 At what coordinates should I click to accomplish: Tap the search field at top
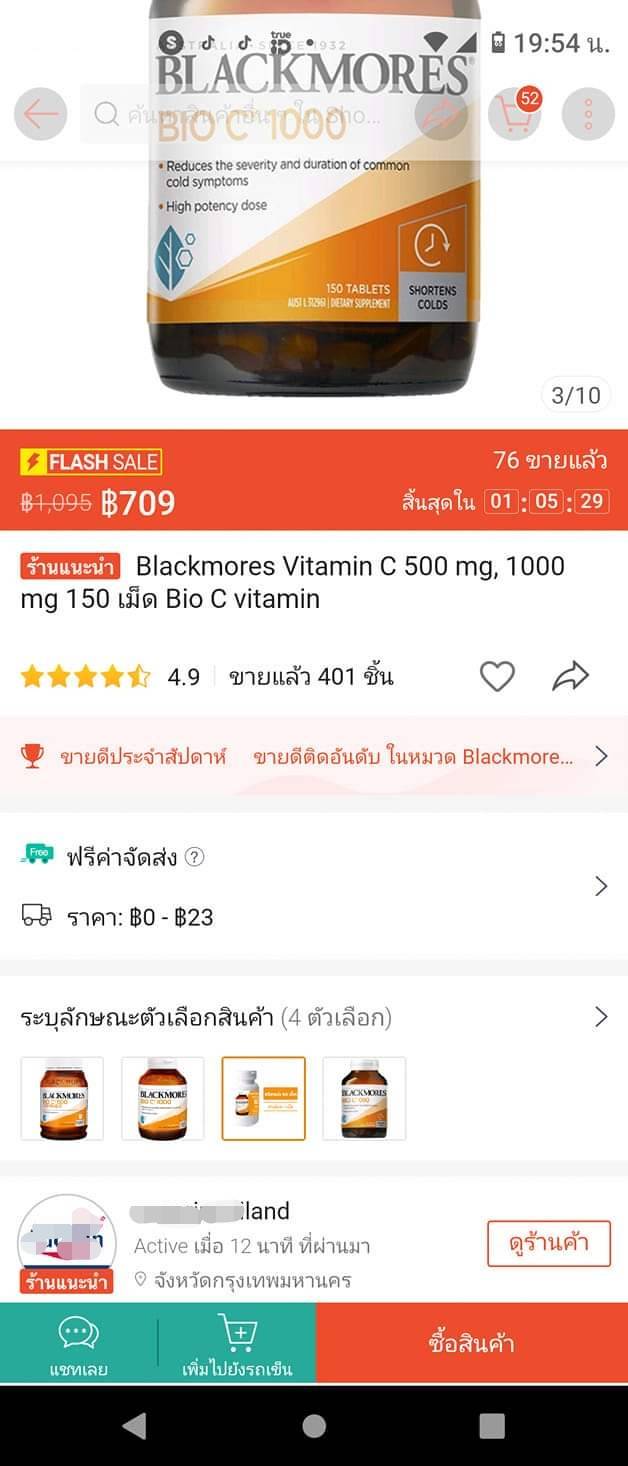click(250, 115)
